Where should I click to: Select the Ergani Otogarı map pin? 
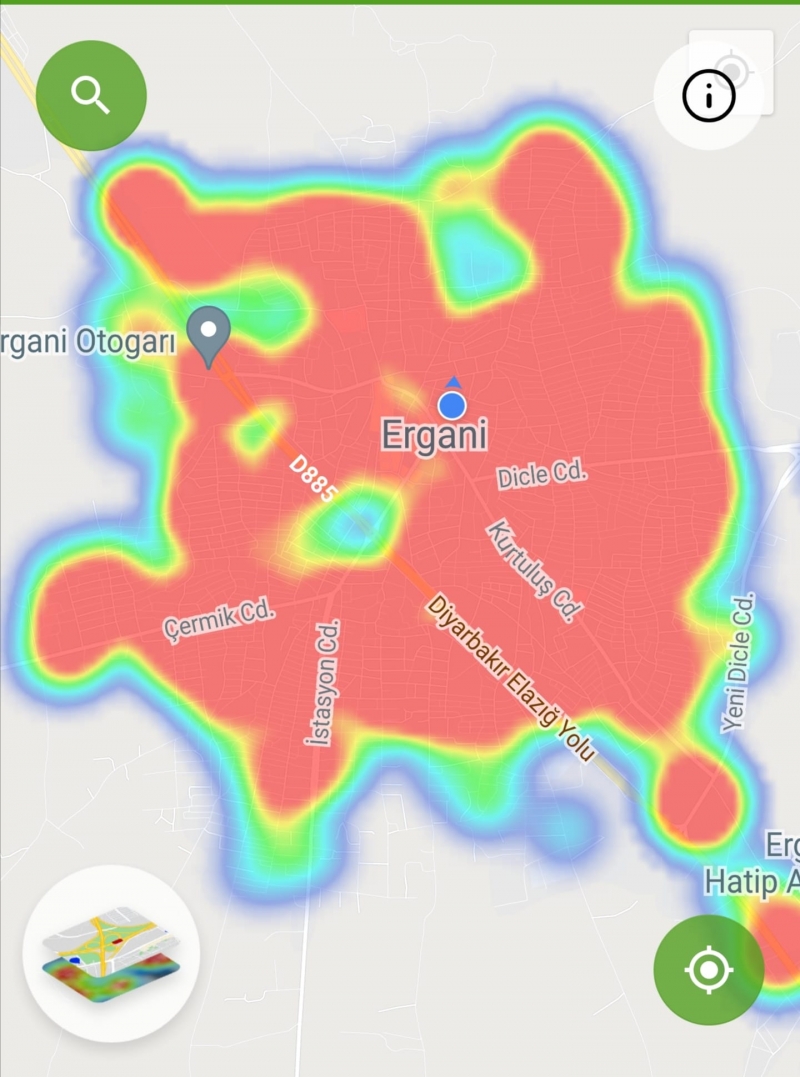[209, 335]
